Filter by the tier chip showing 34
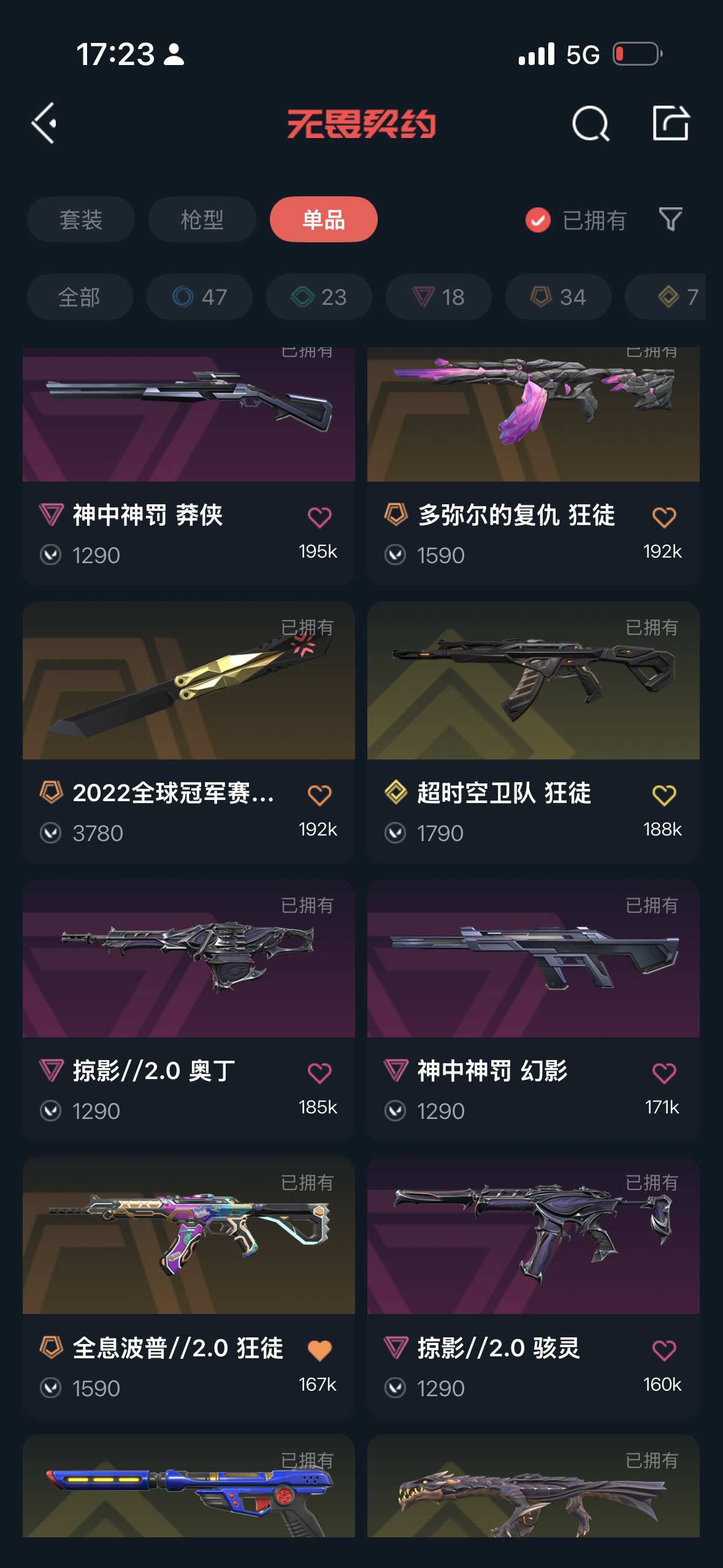The image size is (723, 1568). click(x=558, y=297)
